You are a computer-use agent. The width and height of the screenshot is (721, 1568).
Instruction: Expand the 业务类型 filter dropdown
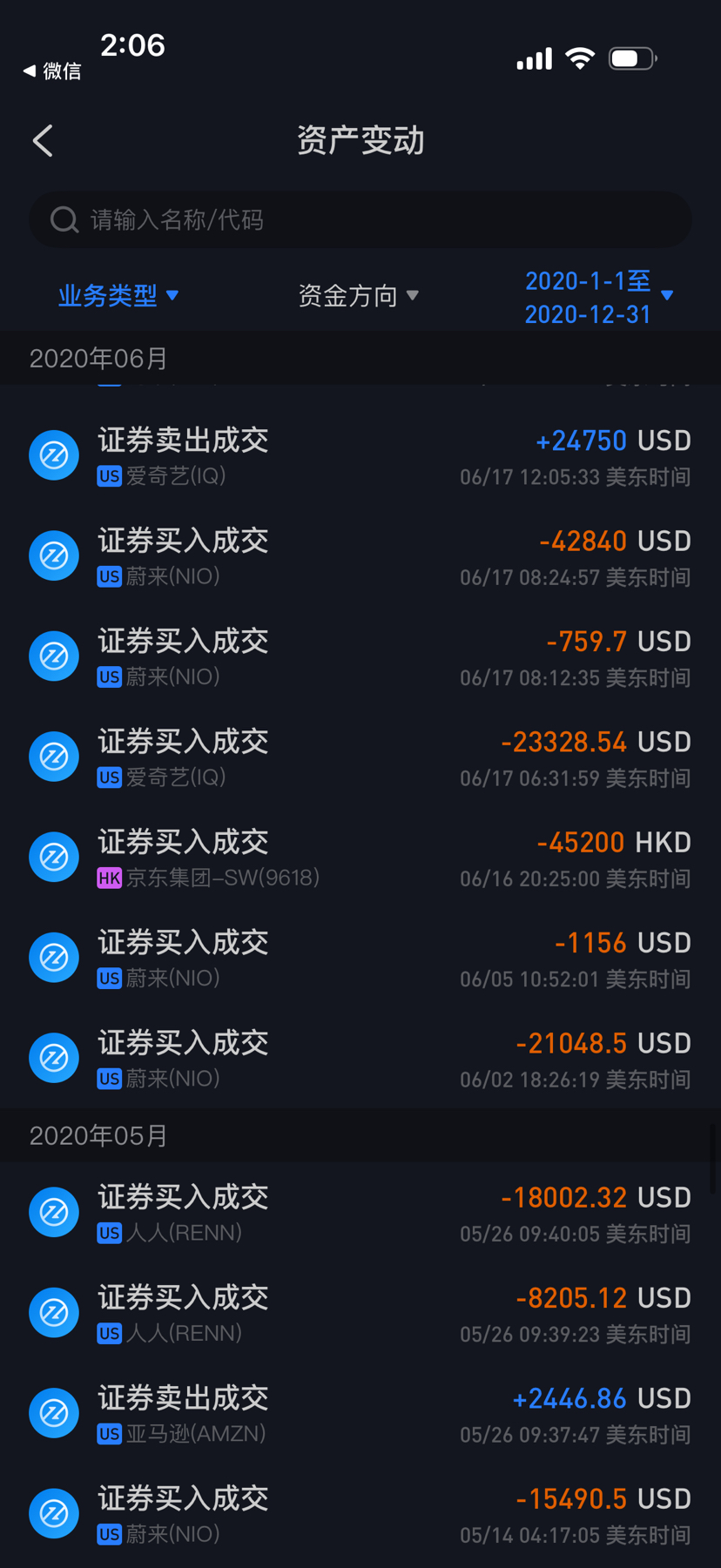coord(118,296)
